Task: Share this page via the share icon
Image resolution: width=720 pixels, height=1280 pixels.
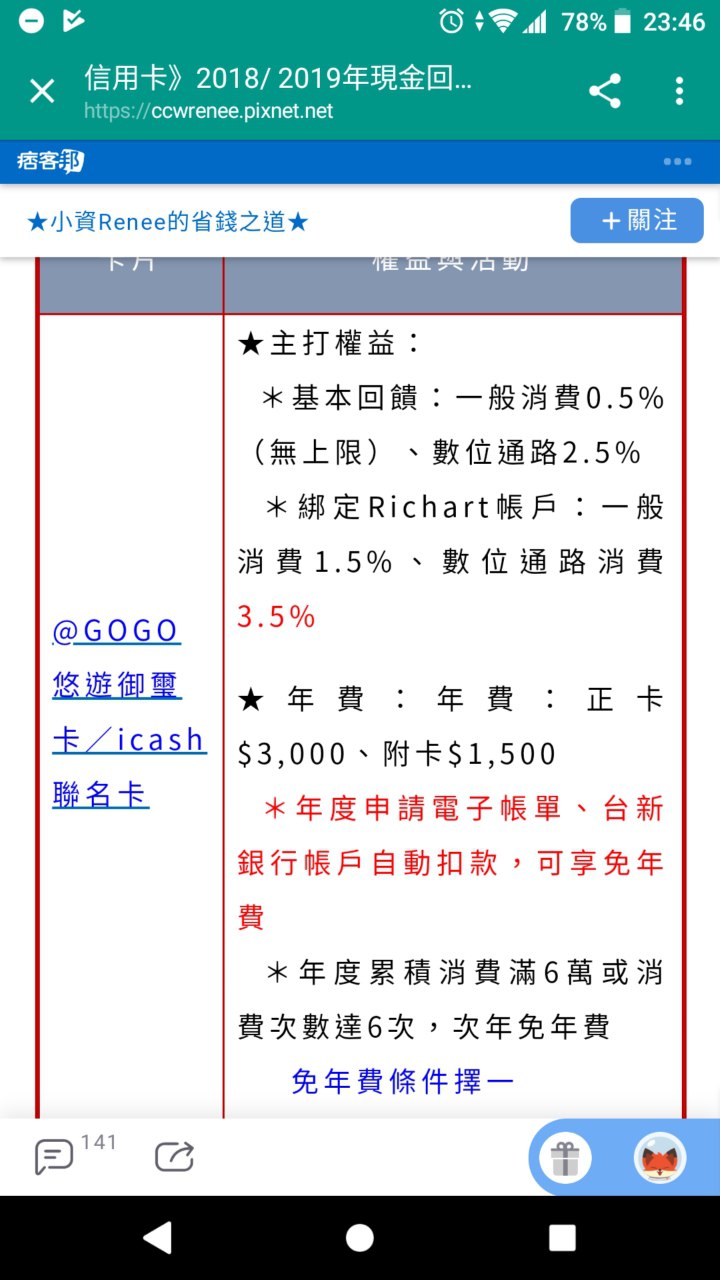Action: (604, 92)
